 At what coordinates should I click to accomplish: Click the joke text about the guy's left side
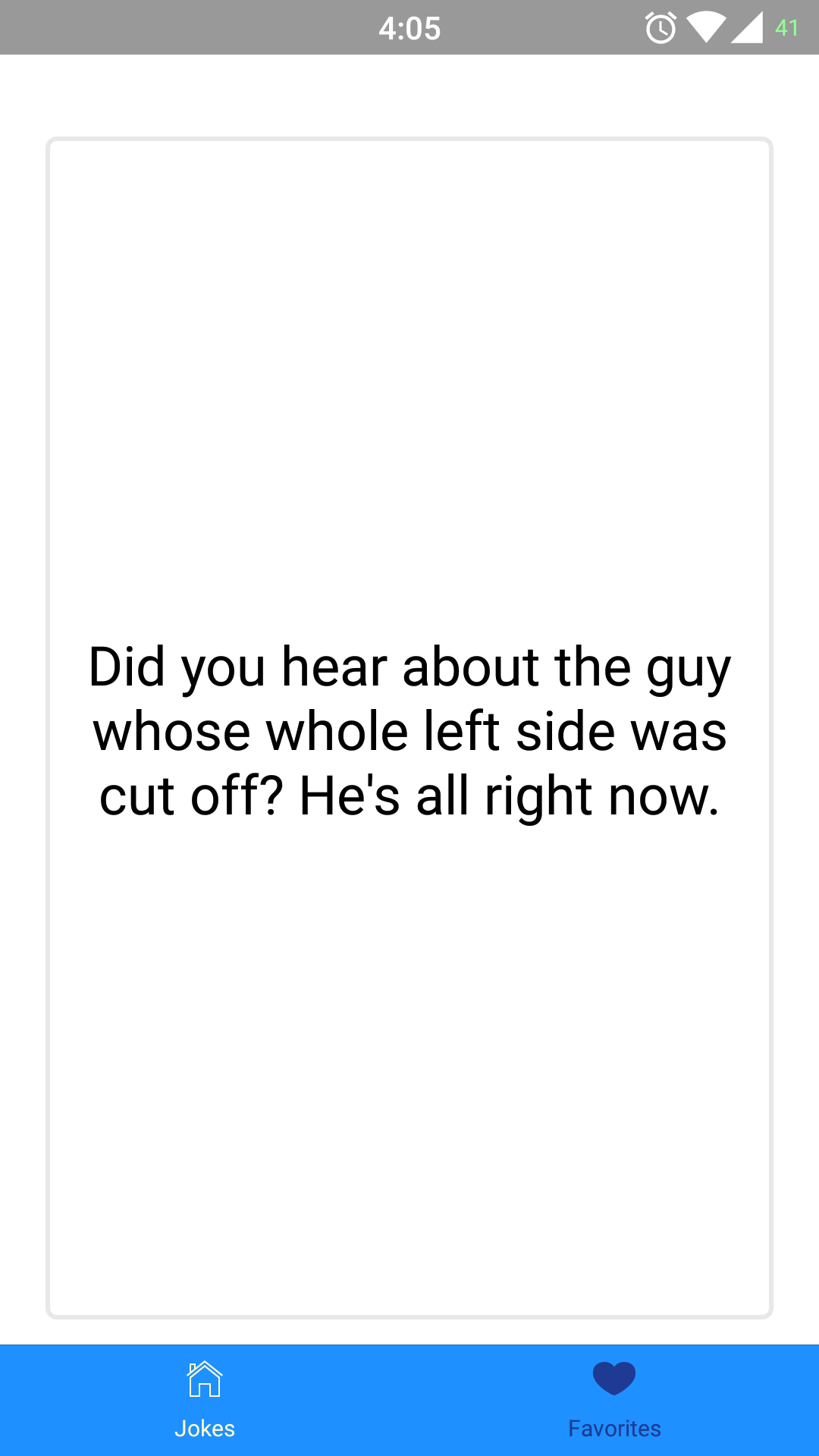pos(409,730)
